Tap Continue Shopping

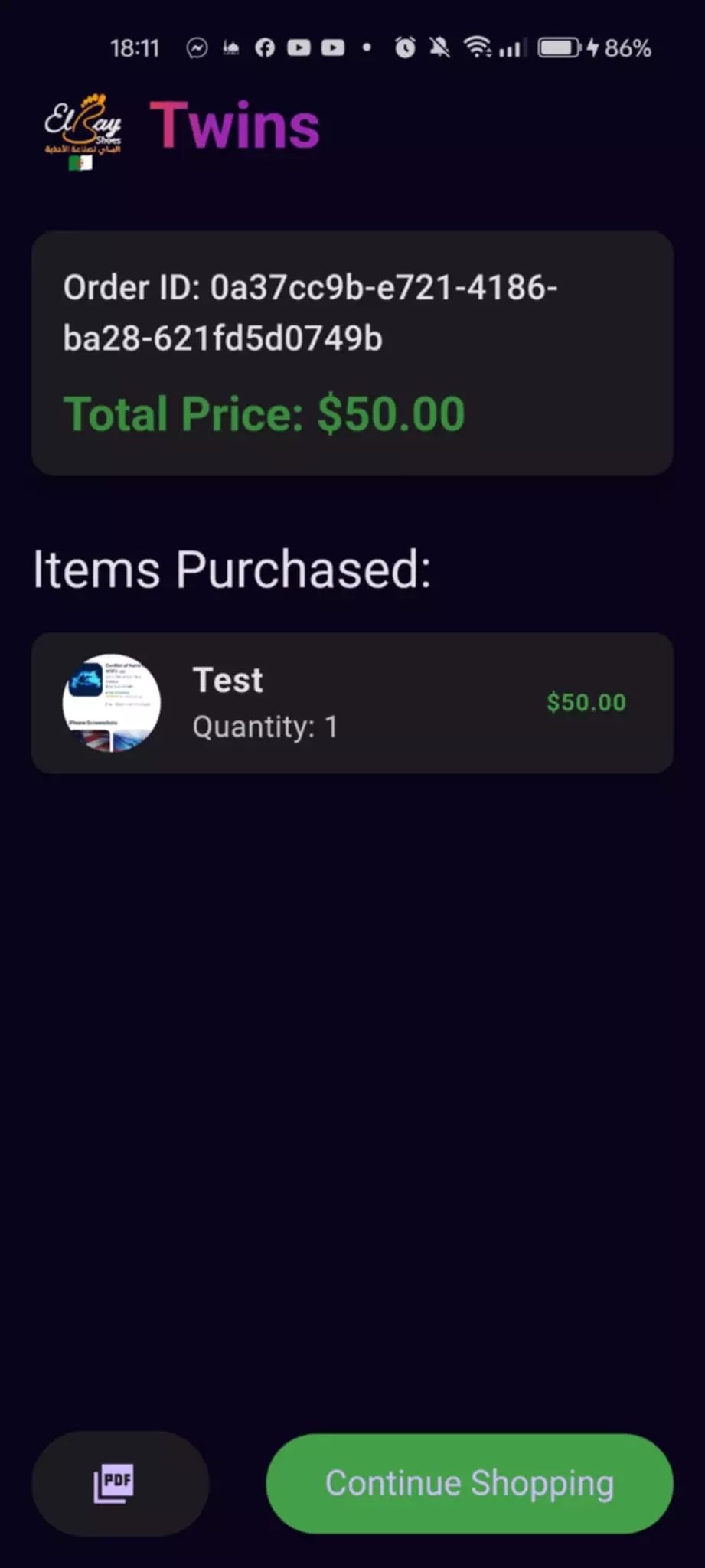coord(469,1483)
